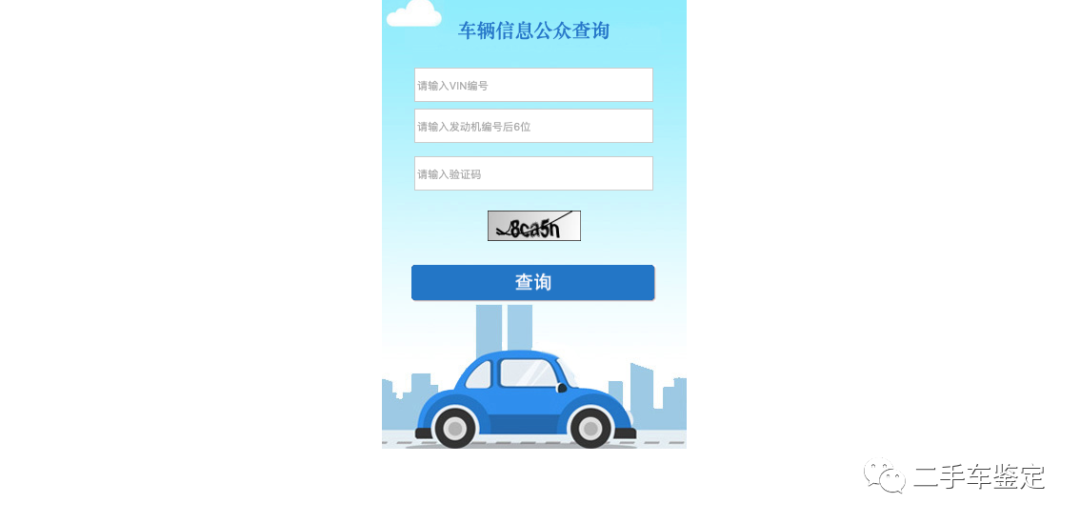
Task: Tap the VIN编号 input field
Action: point(533,85)
